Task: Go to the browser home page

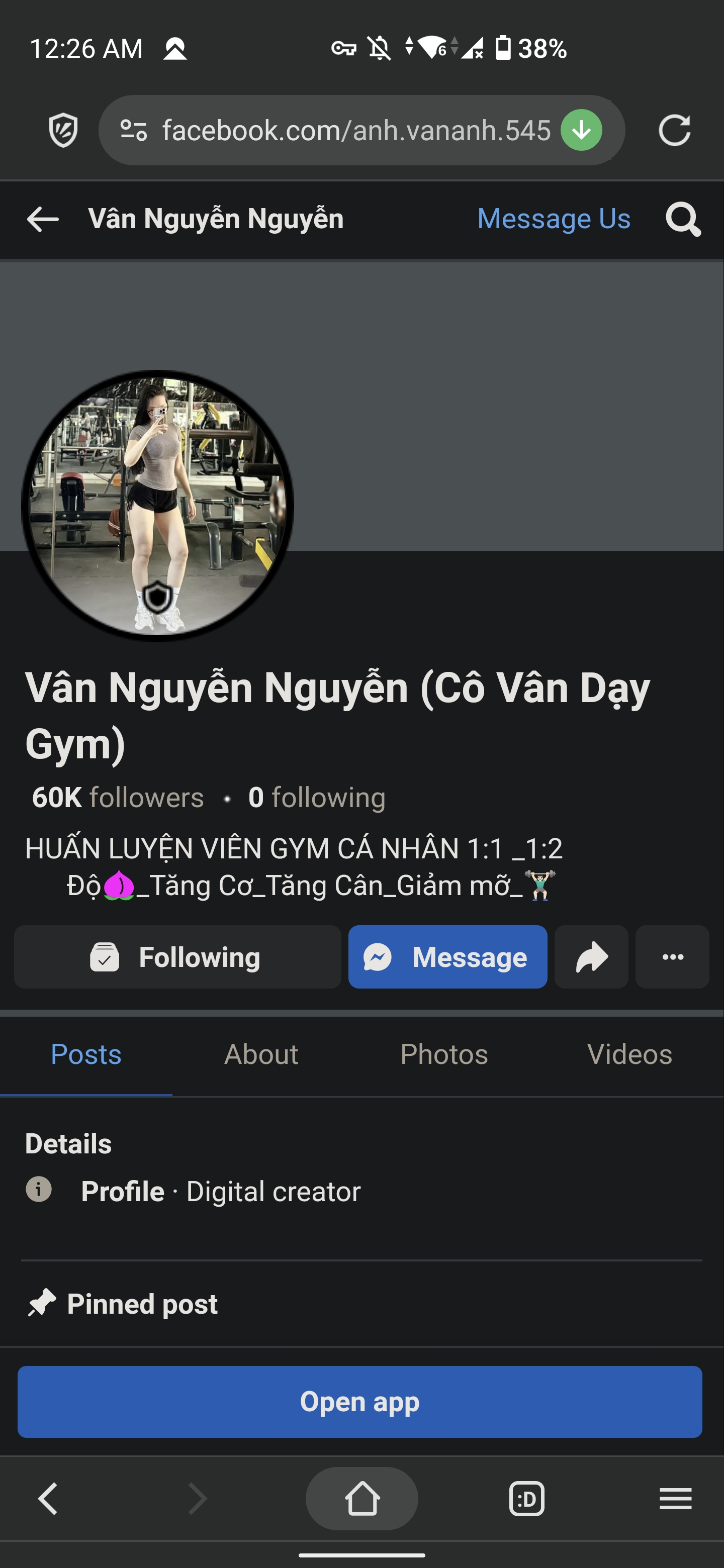Action: tap(361, 1499)
